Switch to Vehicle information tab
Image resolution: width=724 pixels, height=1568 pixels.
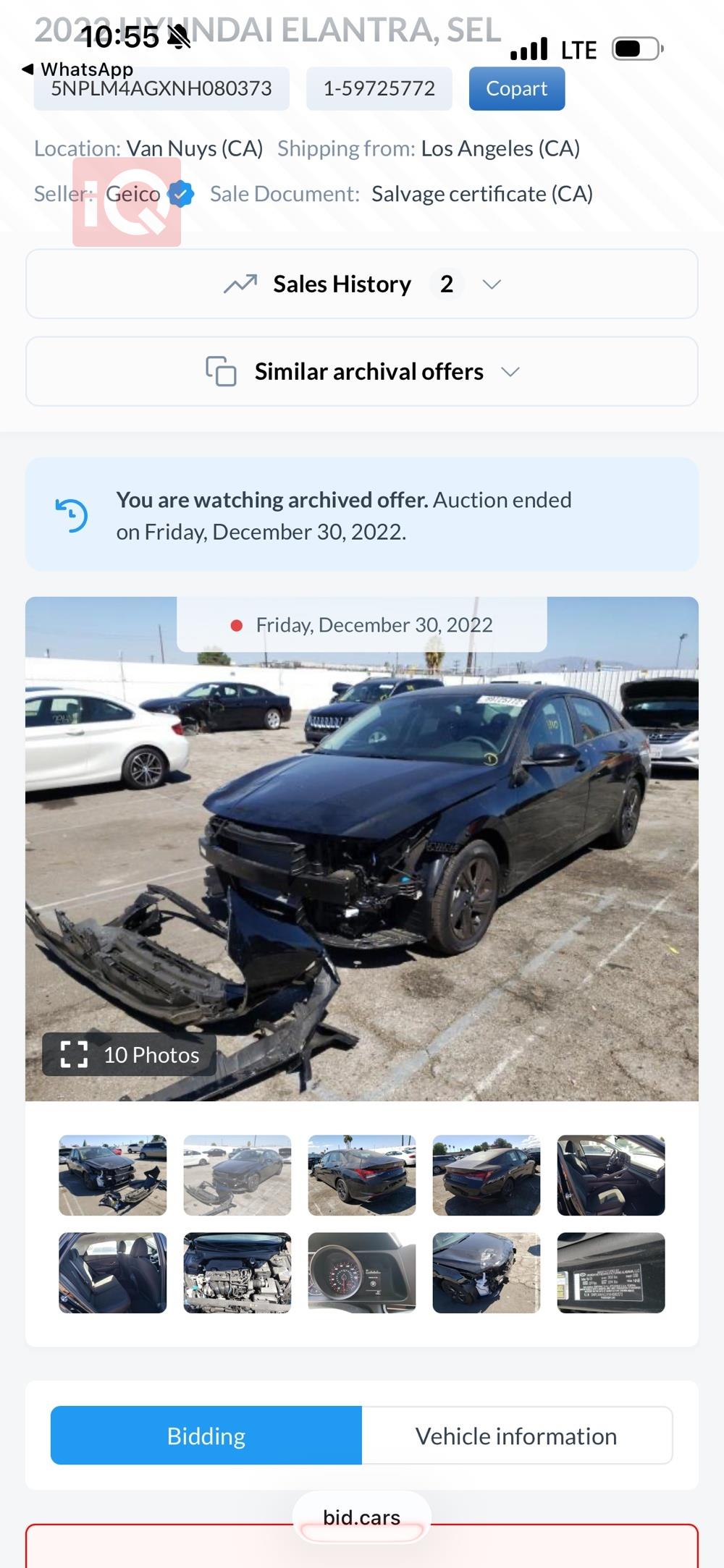[516, 1436]
